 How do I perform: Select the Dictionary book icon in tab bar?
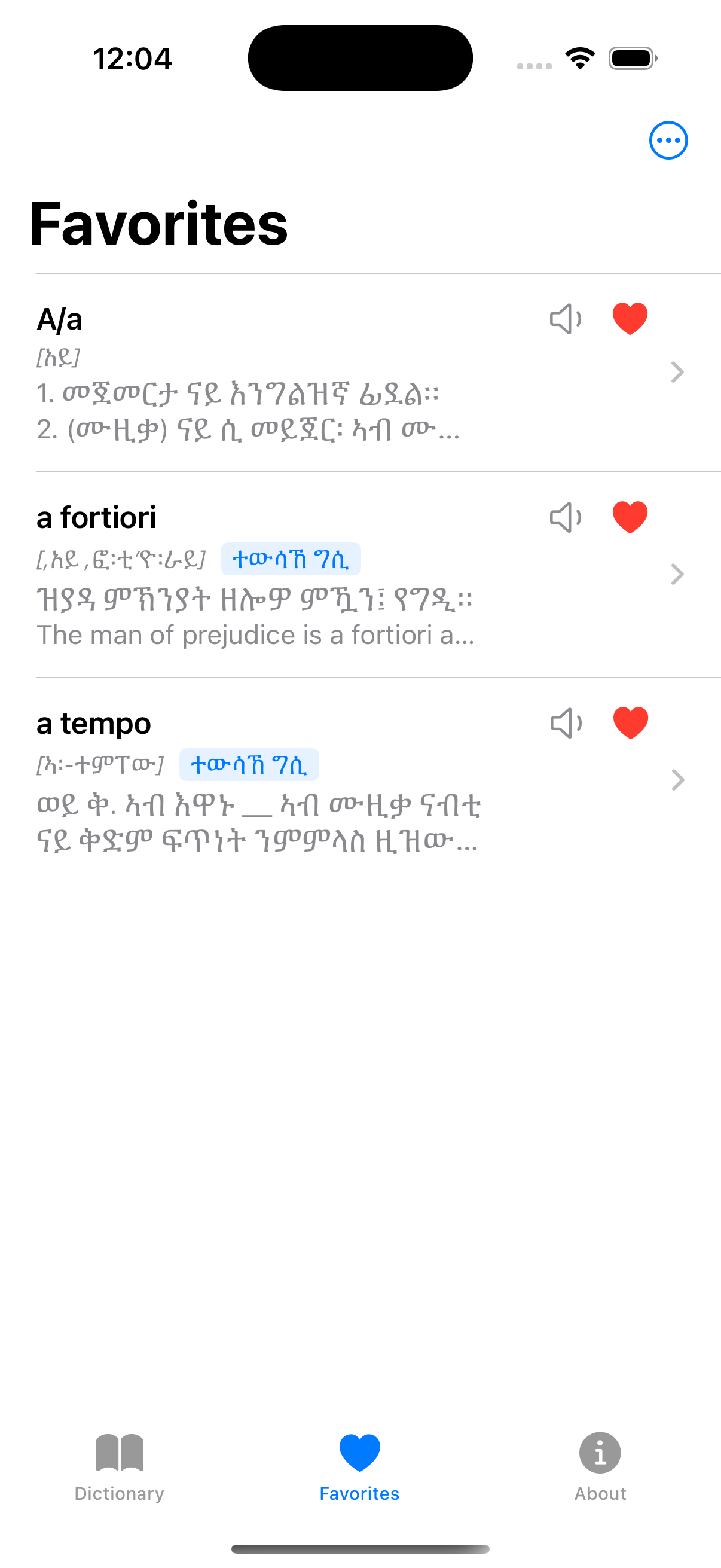point(119,1454)
